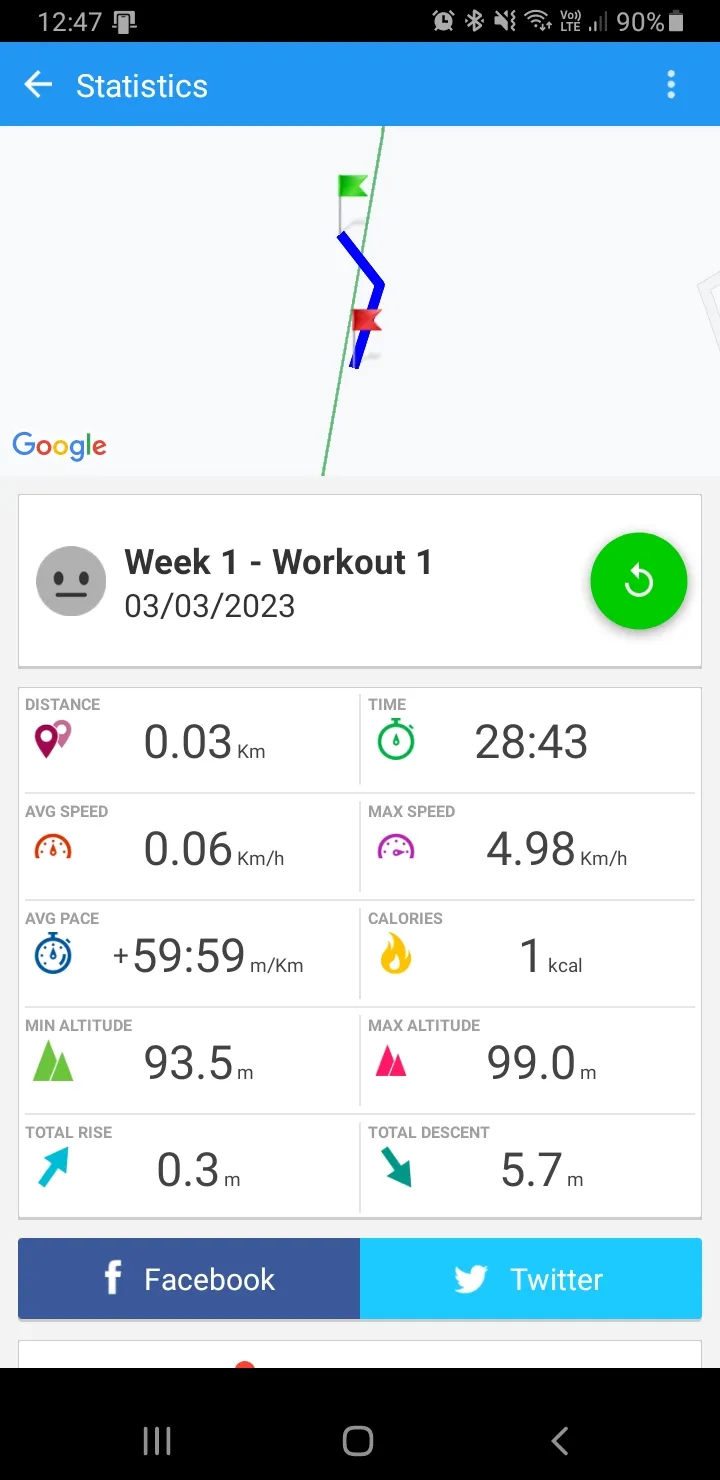
Task: Click the max speed gauge icon
Action: (x=396, y=849)
